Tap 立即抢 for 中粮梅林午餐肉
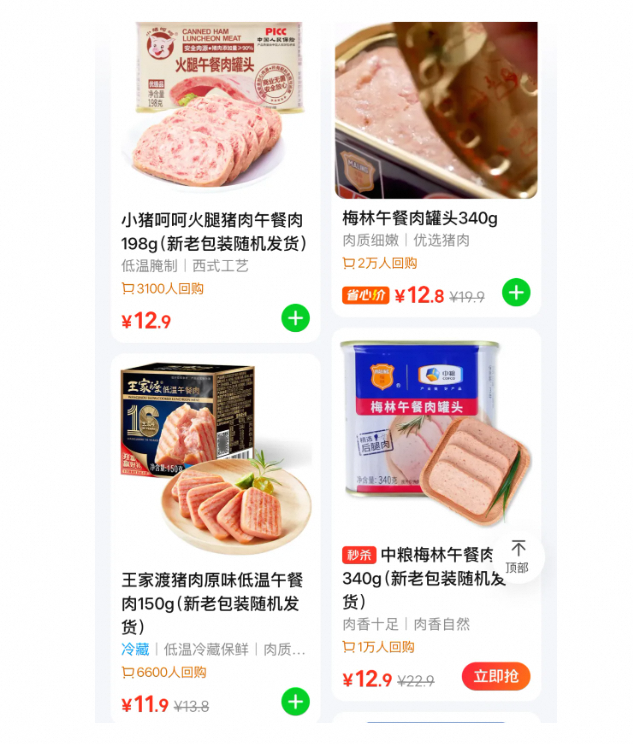 tap(496, 677)
